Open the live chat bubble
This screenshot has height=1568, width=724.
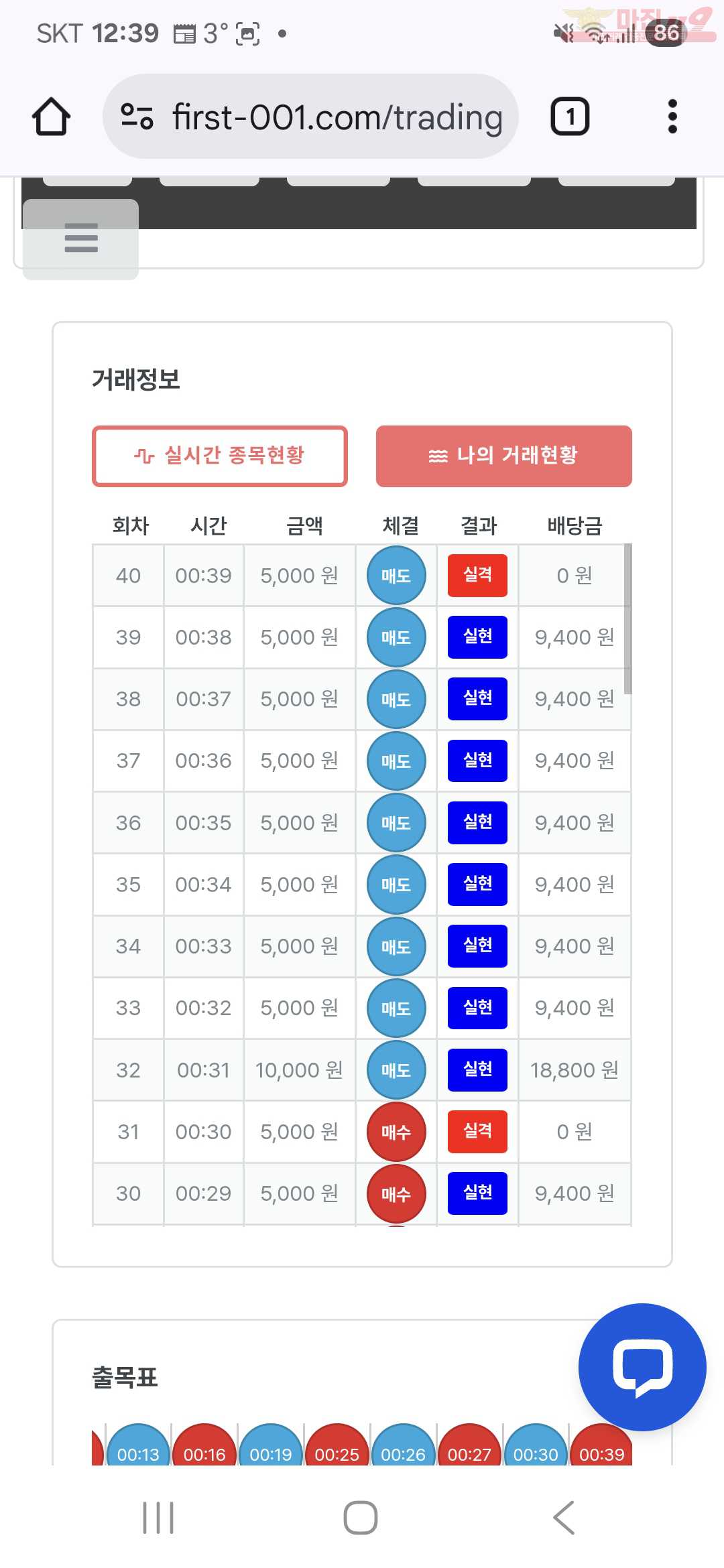(x=642, y=1366)
